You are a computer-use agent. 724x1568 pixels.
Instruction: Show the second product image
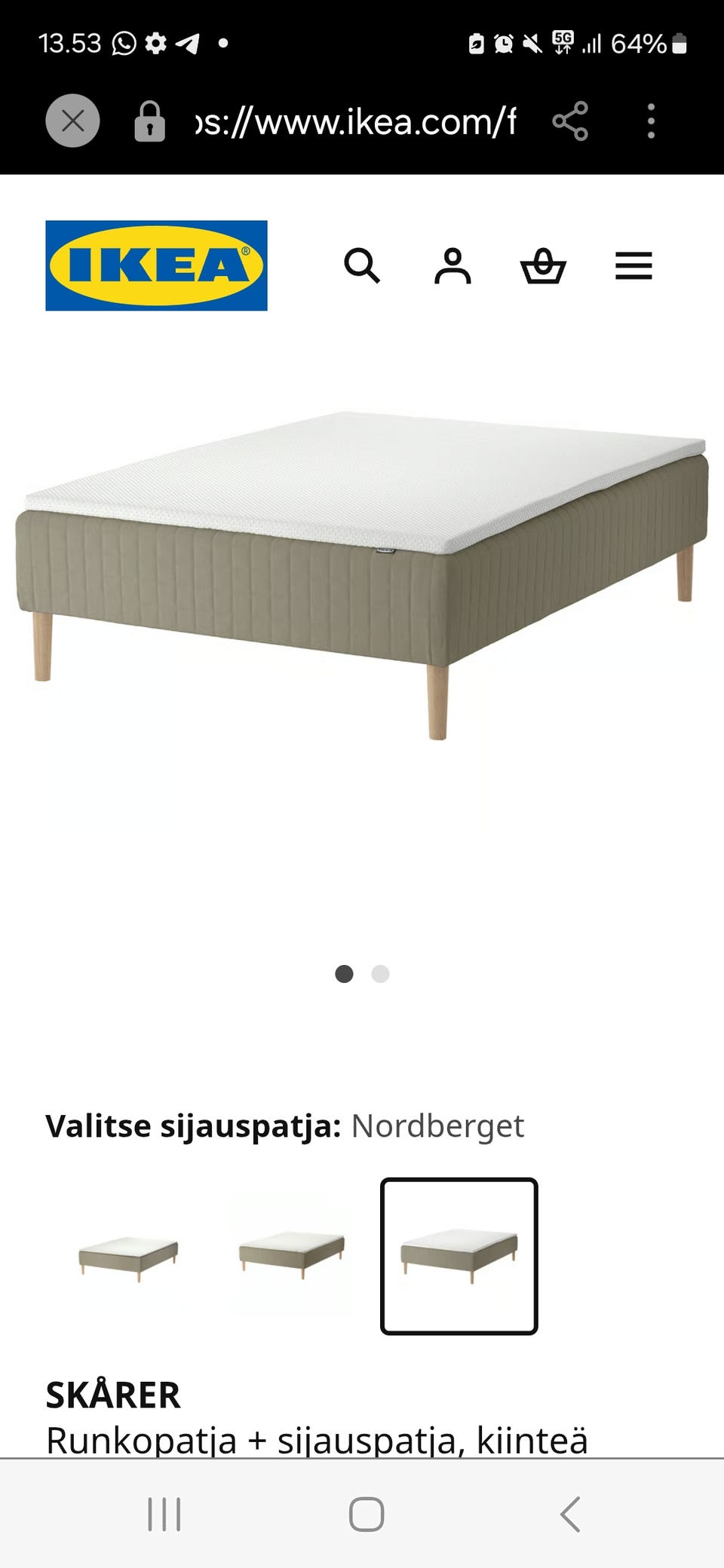[x=381, y=974]
